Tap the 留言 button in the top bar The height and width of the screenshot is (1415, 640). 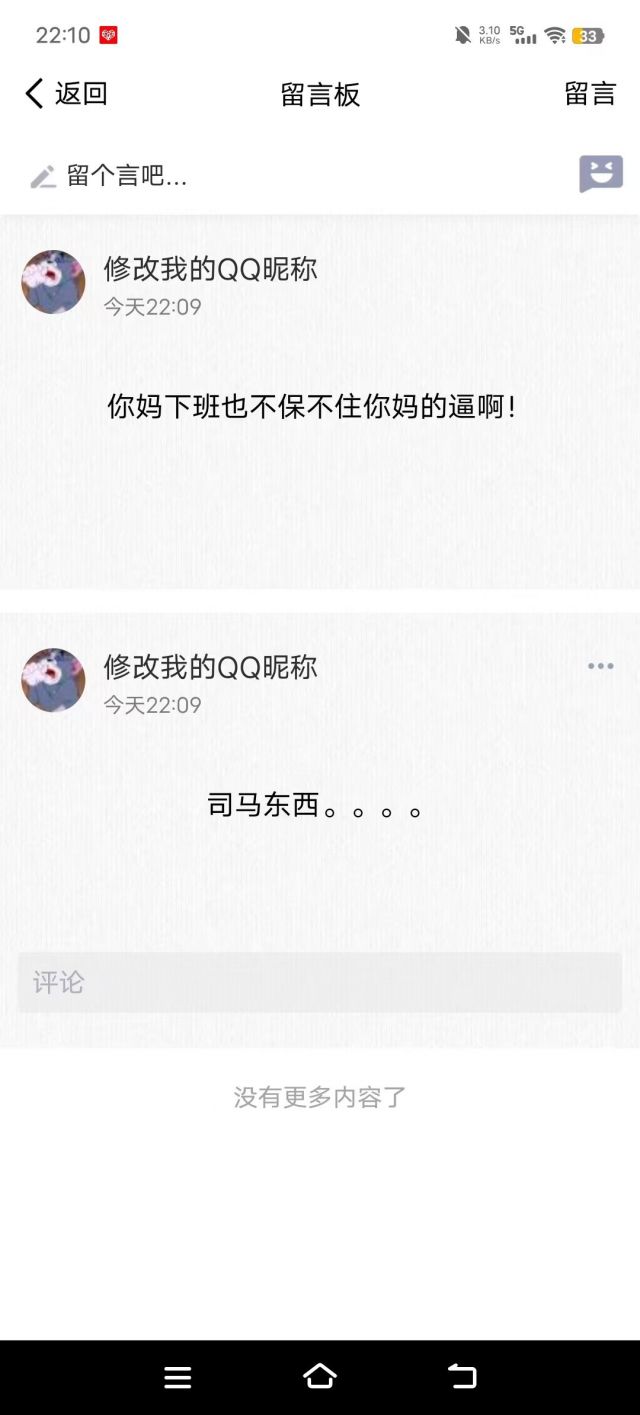point(590,94)
